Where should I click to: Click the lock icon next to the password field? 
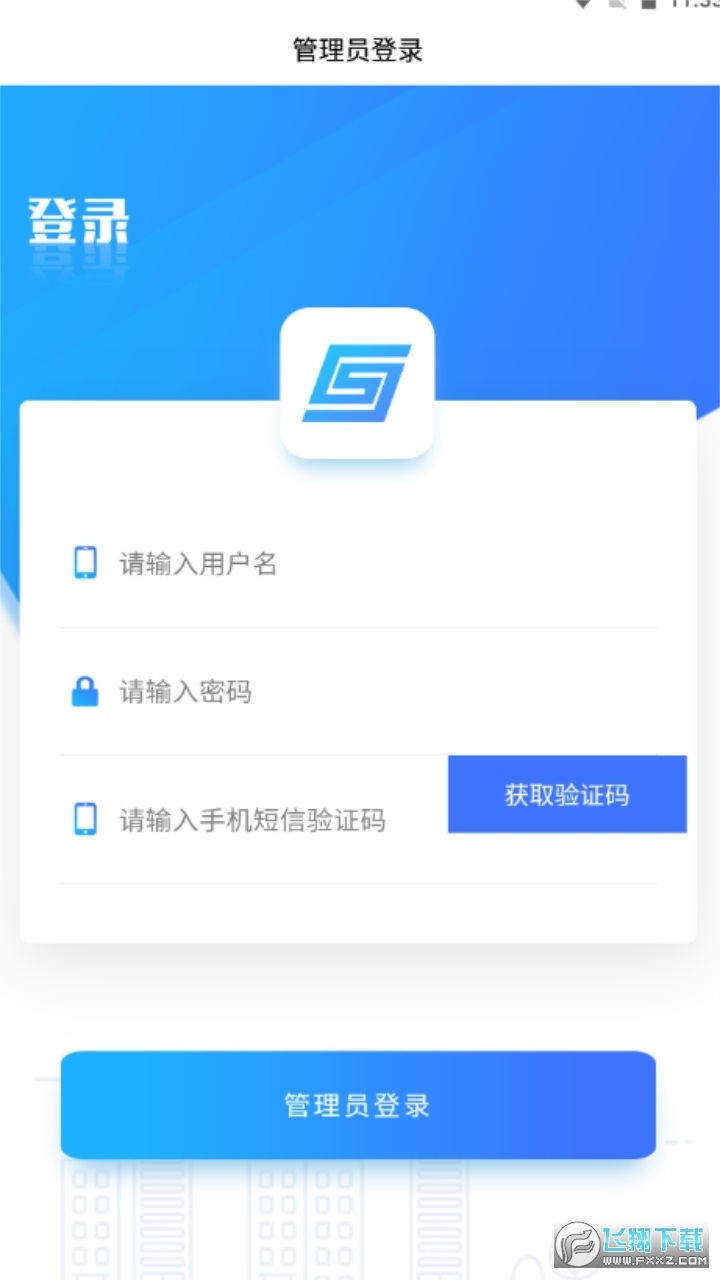click(x=84, y=691)
